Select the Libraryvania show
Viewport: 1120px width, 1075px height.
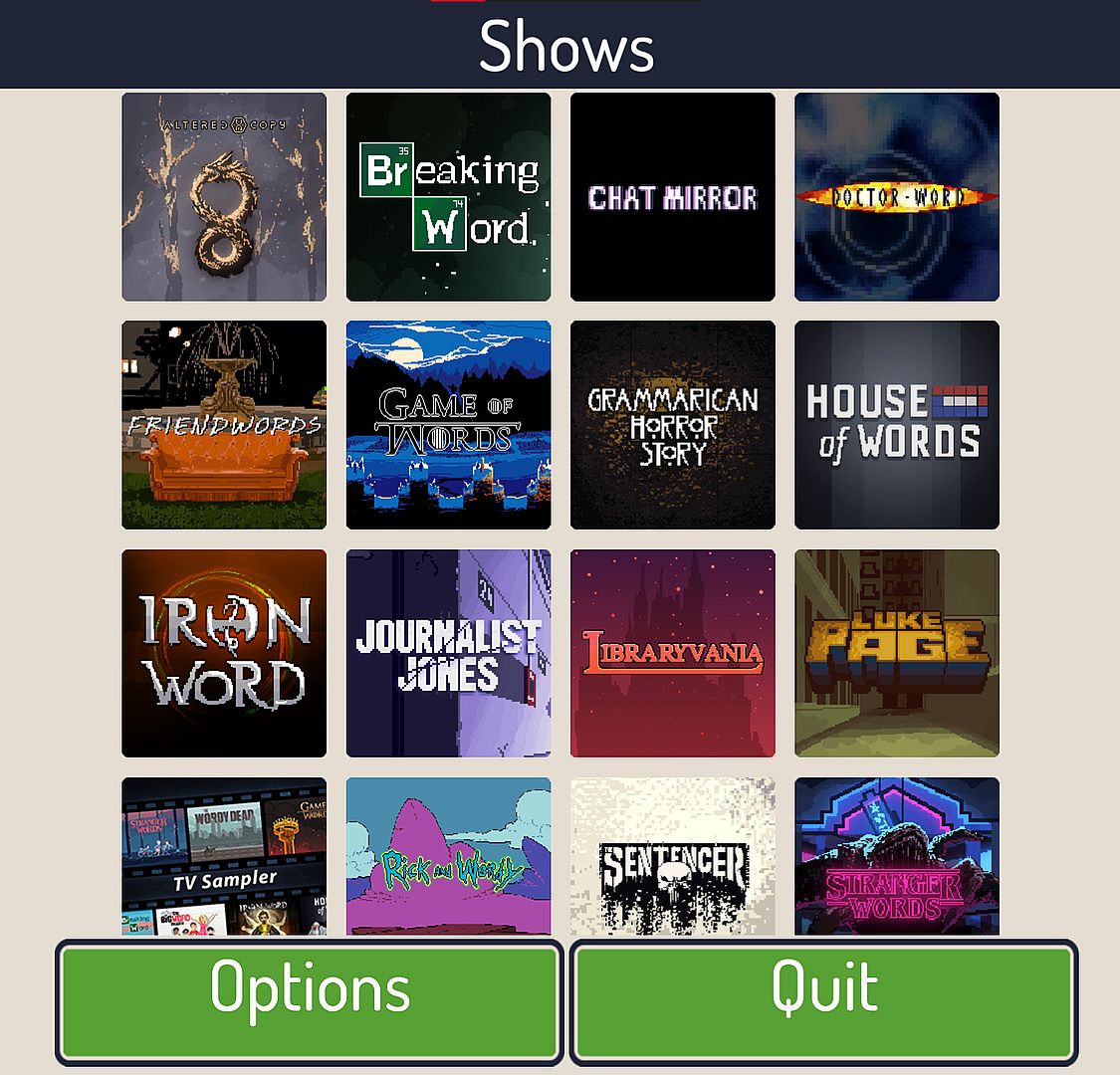click(672, 653)
